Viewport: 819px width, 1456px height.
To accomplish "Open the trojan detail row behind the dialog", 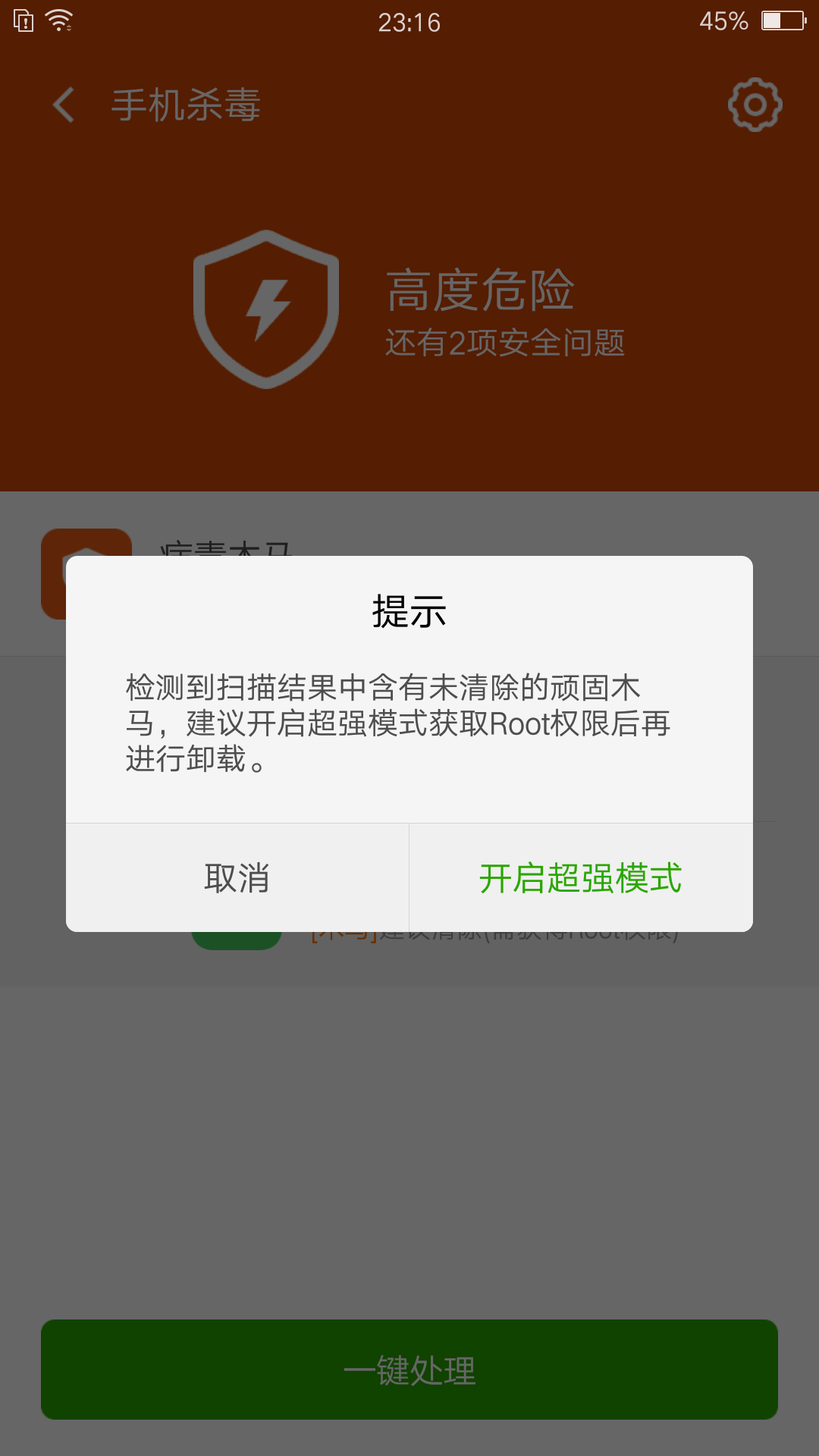I will [493, 933].
